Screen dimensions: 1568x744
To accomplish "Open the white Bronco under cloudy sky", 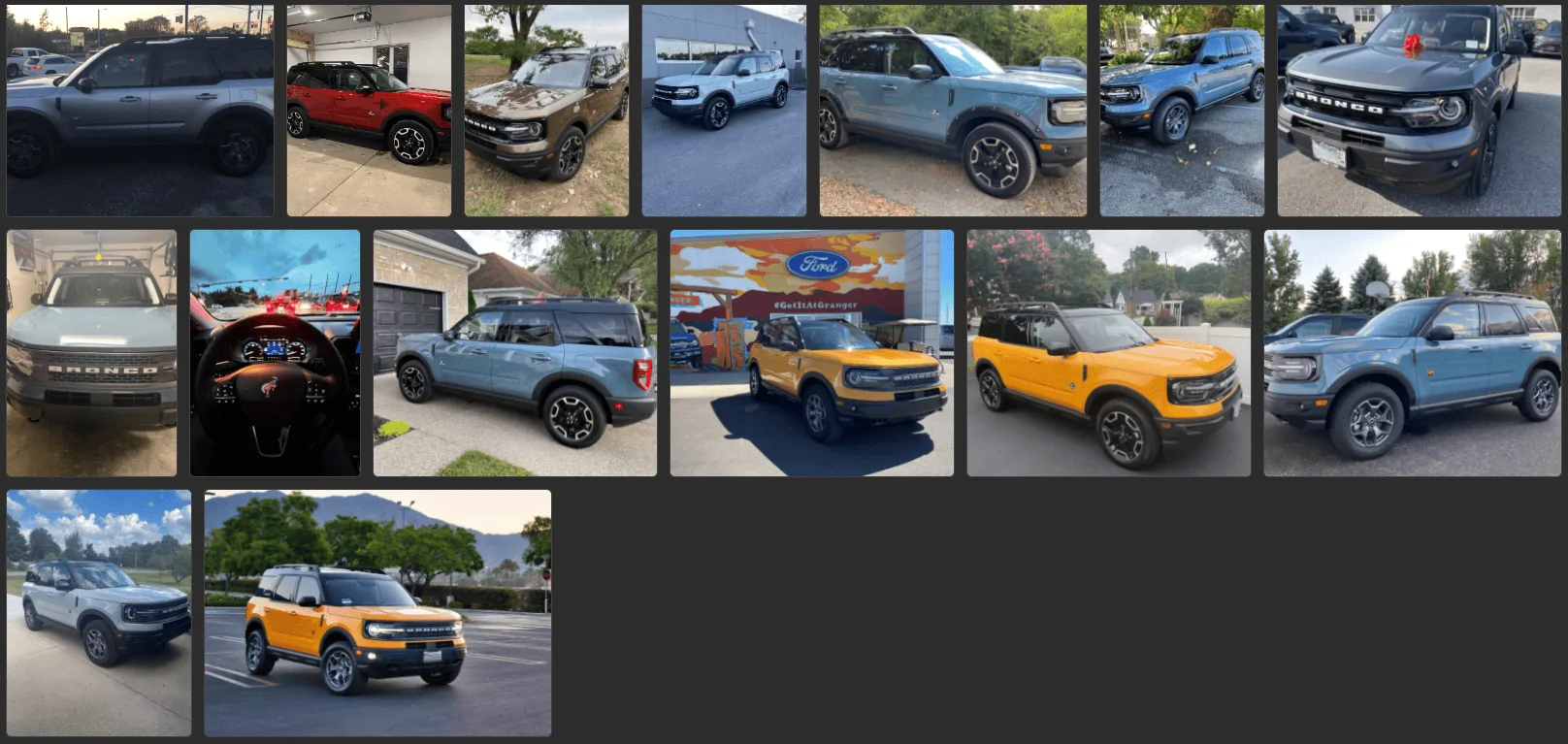I will click(x=98, y=612).
